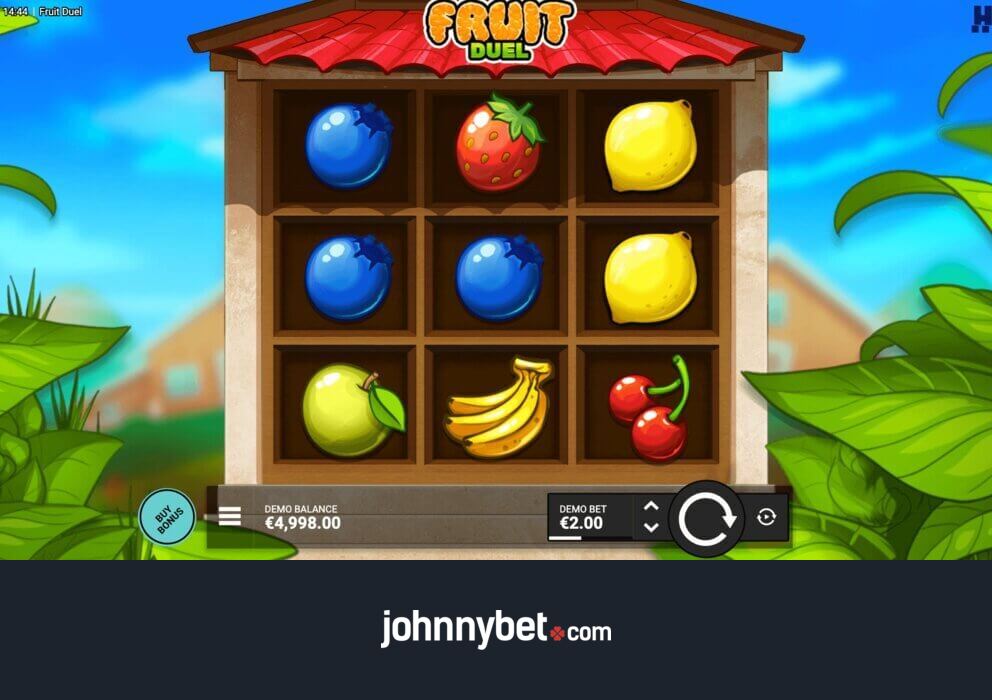This screenshot has height=700, width=992.
Task: Open the Buy Bonus option
Action: 167,517
